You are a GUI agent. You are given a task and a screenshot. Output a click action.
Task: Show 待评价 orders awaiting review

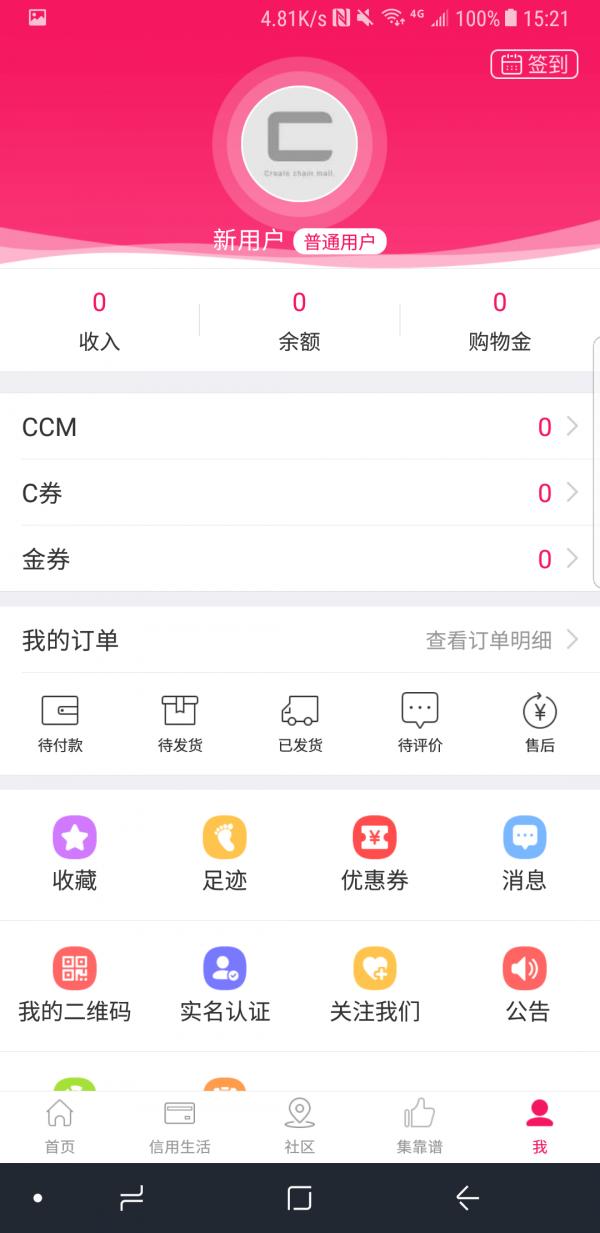coord(420,722)
